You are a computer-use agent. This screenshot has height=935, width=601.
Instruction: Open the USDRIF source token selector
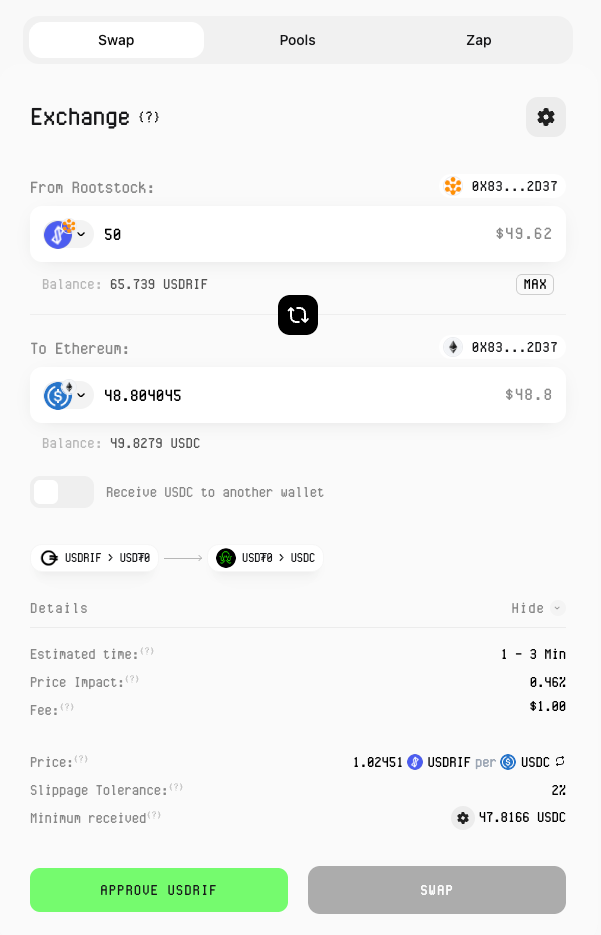67,234
